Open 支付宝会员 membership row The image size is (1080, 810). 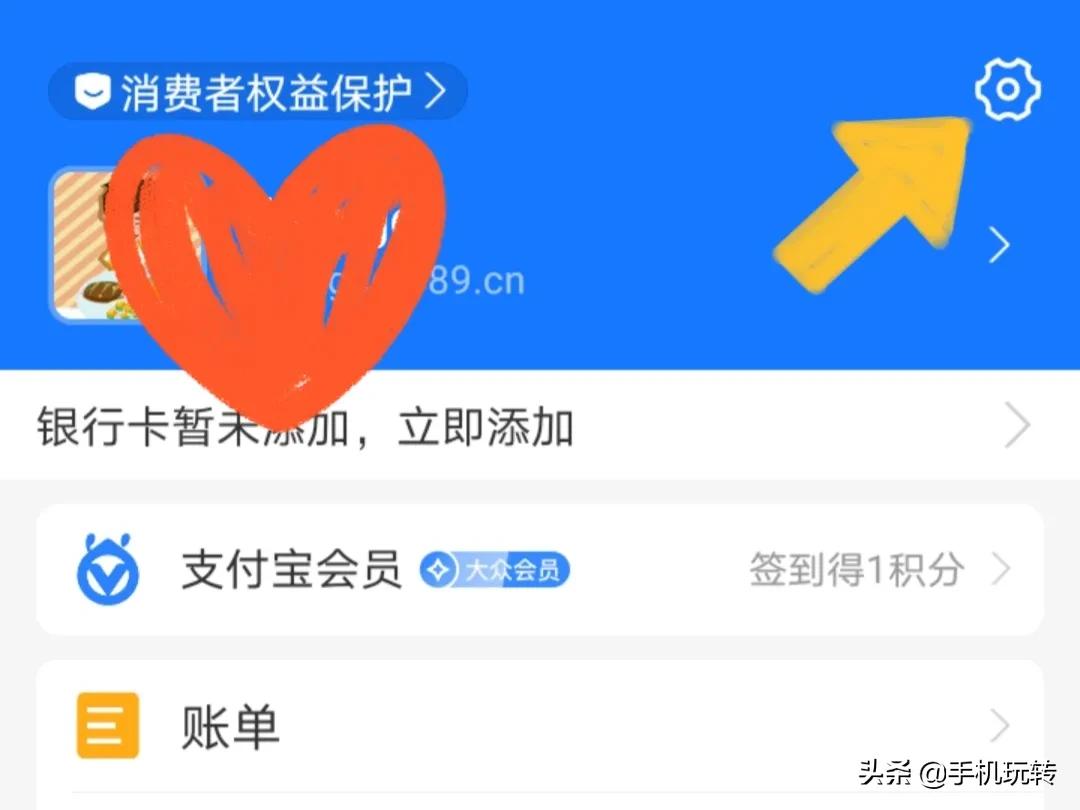pos(540,570)
